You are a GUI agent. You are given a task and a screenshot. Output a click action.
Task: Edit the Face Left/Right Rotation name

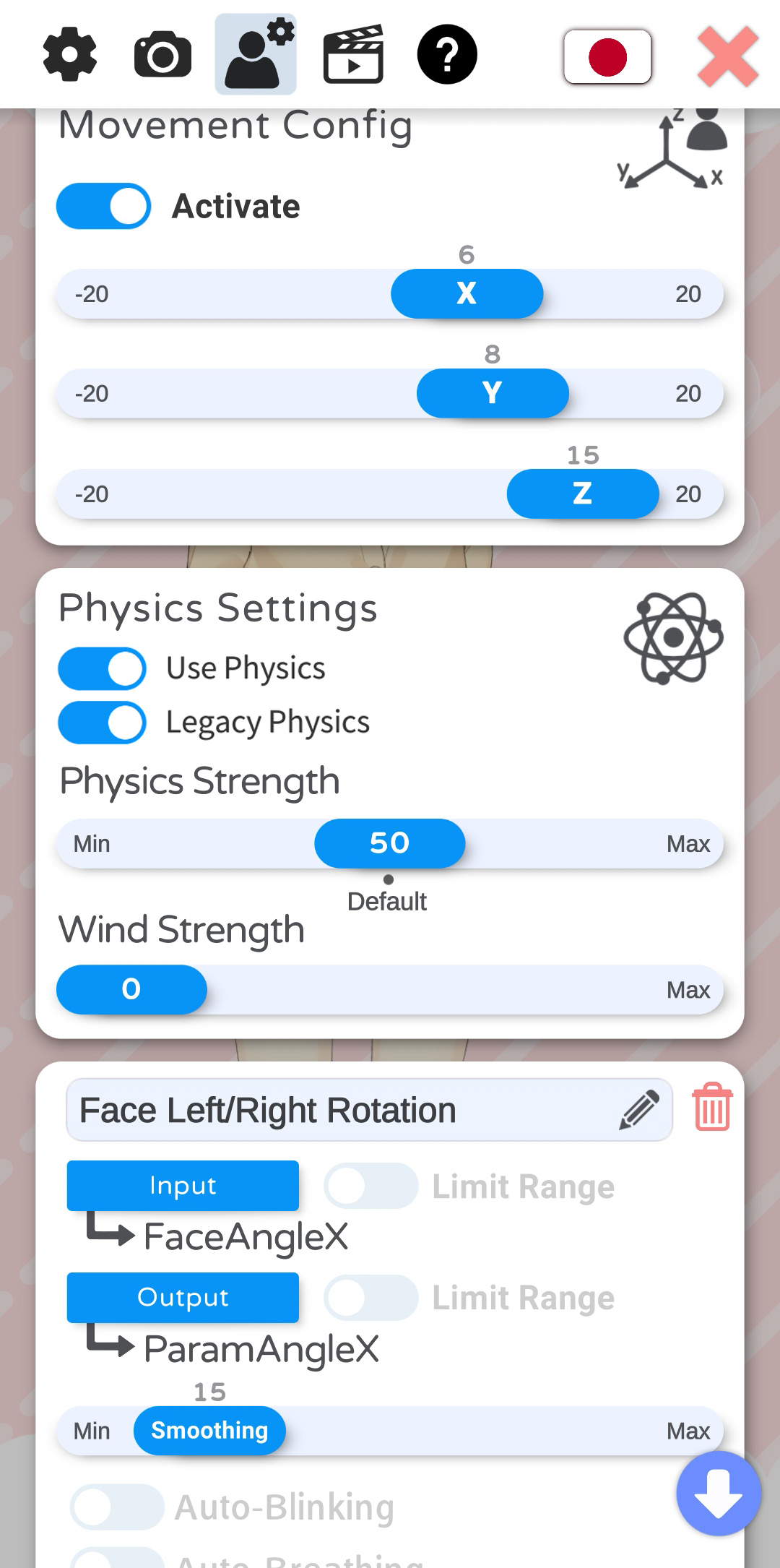[x=638, y=1110]
